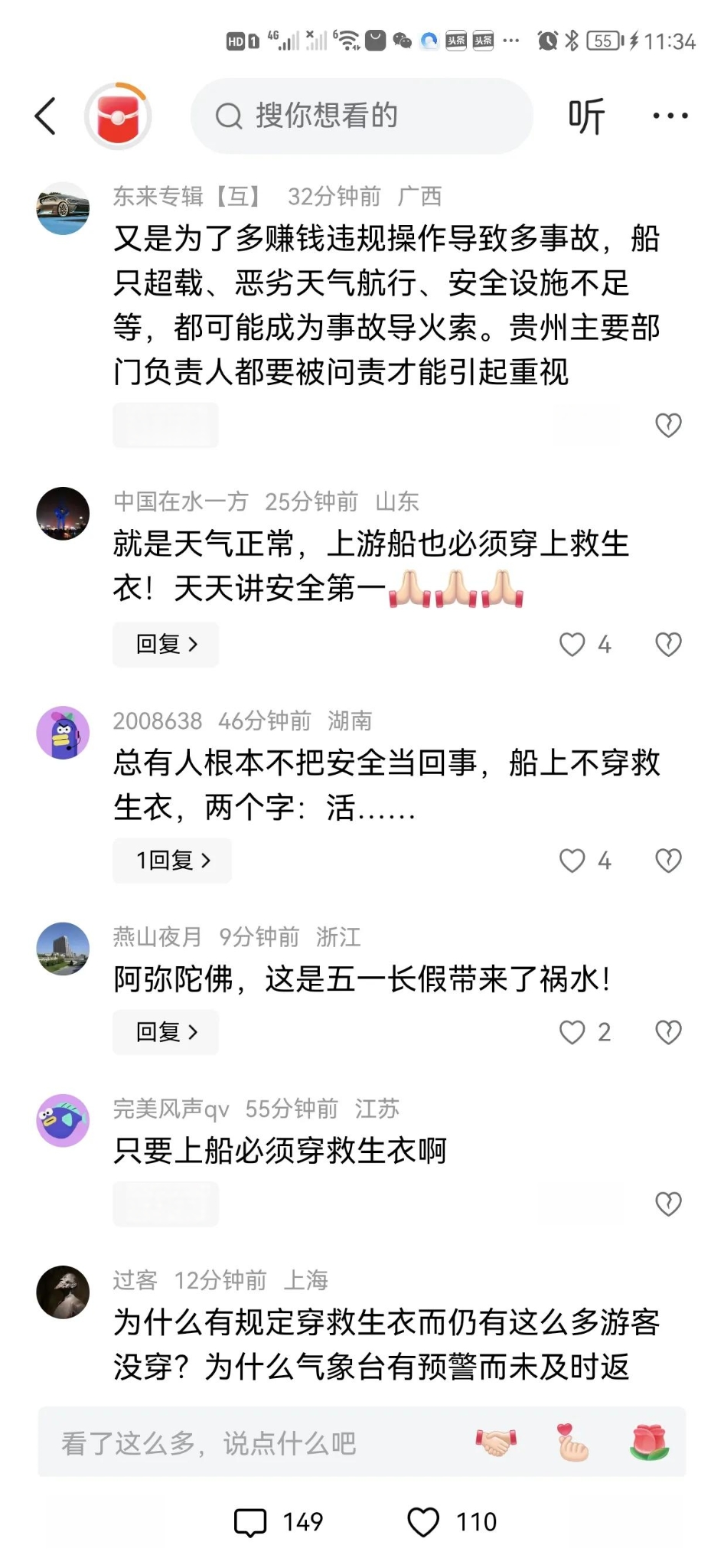Expand 1回复 under 2008638's comment
Viewport: 724px width, 1568px height.
coord(172,861)
